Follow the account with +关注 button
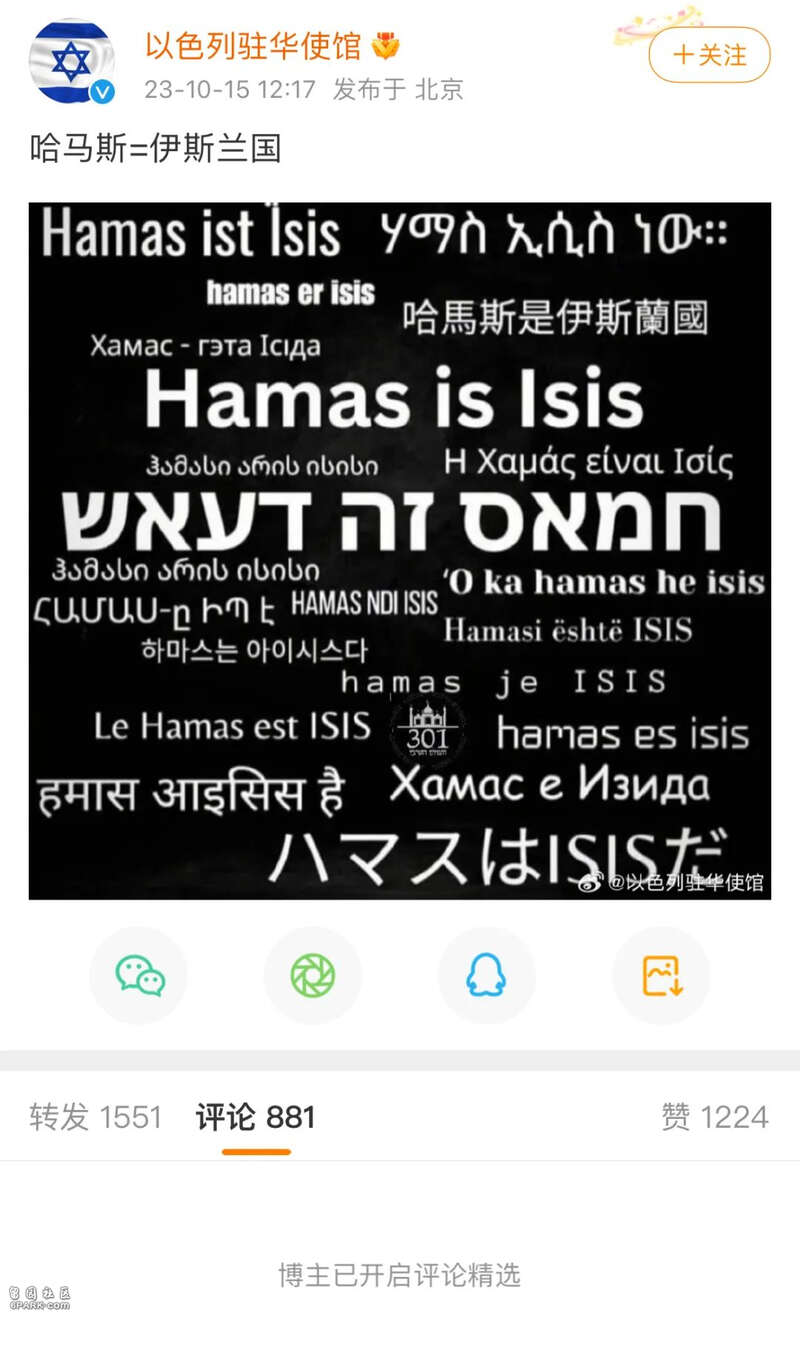Screen dimensions: 800x1359 709,54
